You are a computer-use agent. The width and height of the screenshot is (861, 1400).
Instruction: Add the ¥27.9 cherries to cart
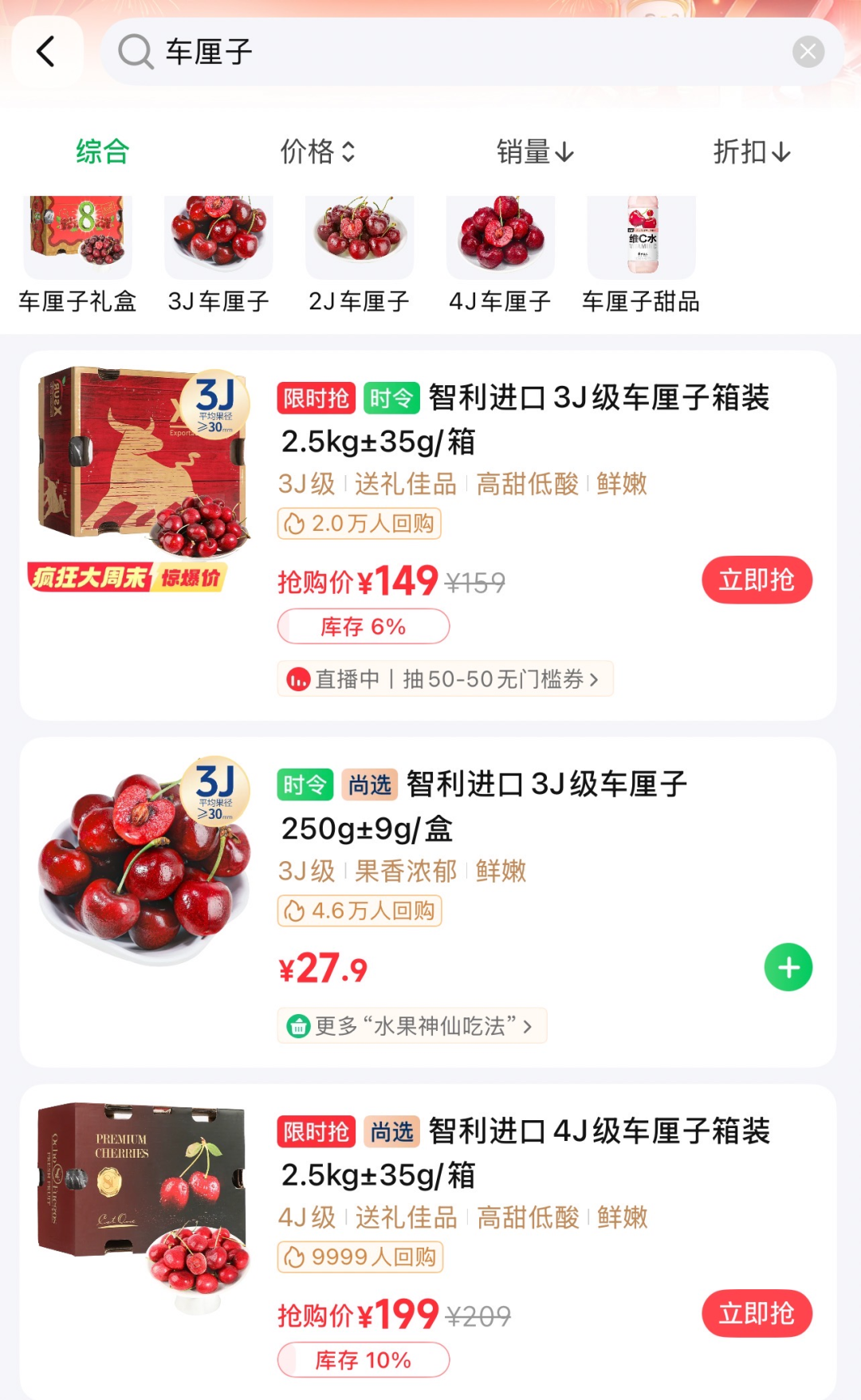click(x=788, y=967)
